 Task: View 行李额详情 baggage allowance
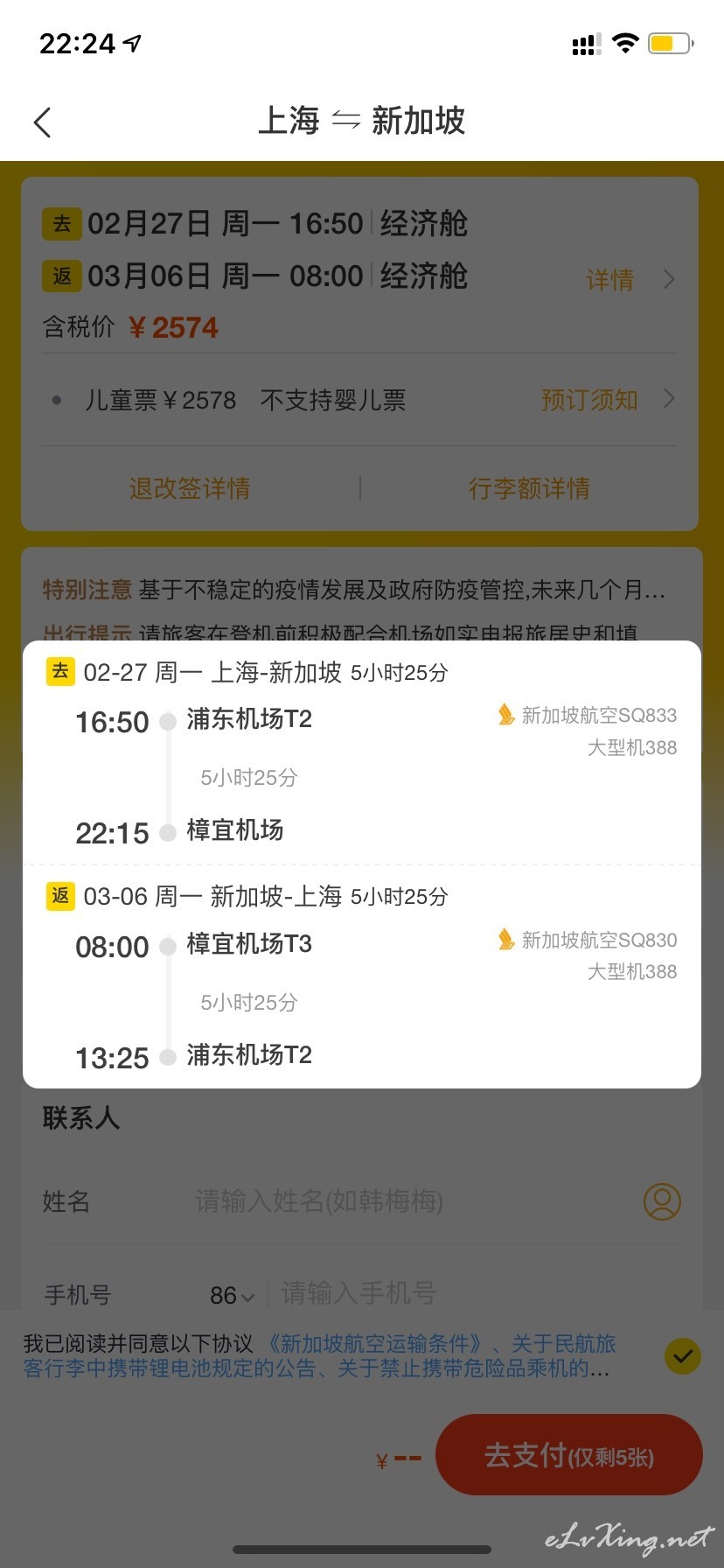529,488
